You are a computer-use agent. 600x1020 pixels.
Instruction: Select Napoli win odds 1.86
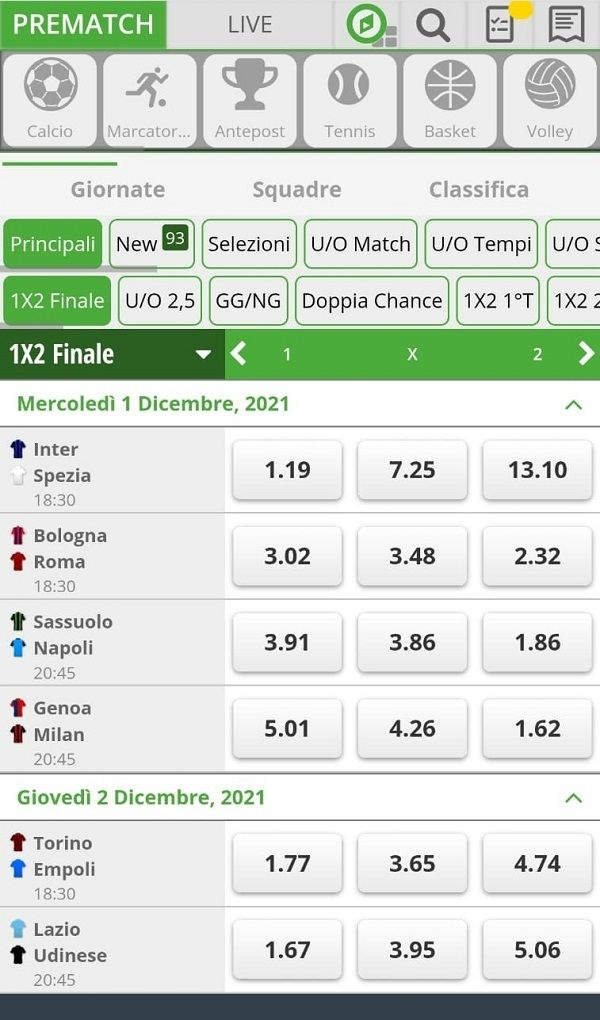537,642
